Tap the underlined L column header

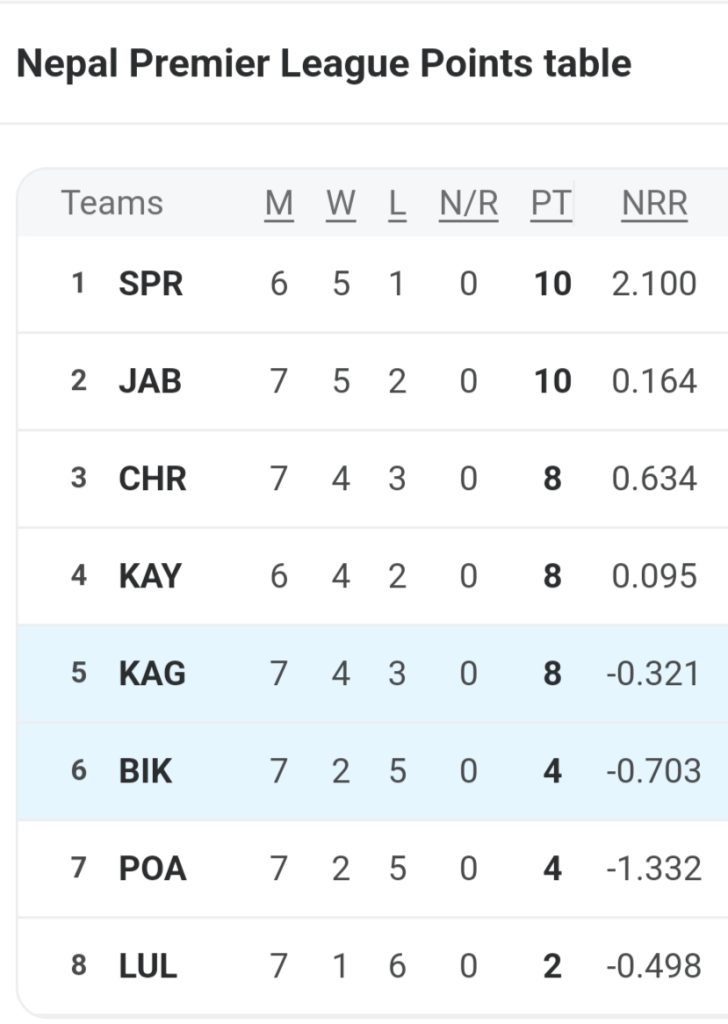click(397, 203)
